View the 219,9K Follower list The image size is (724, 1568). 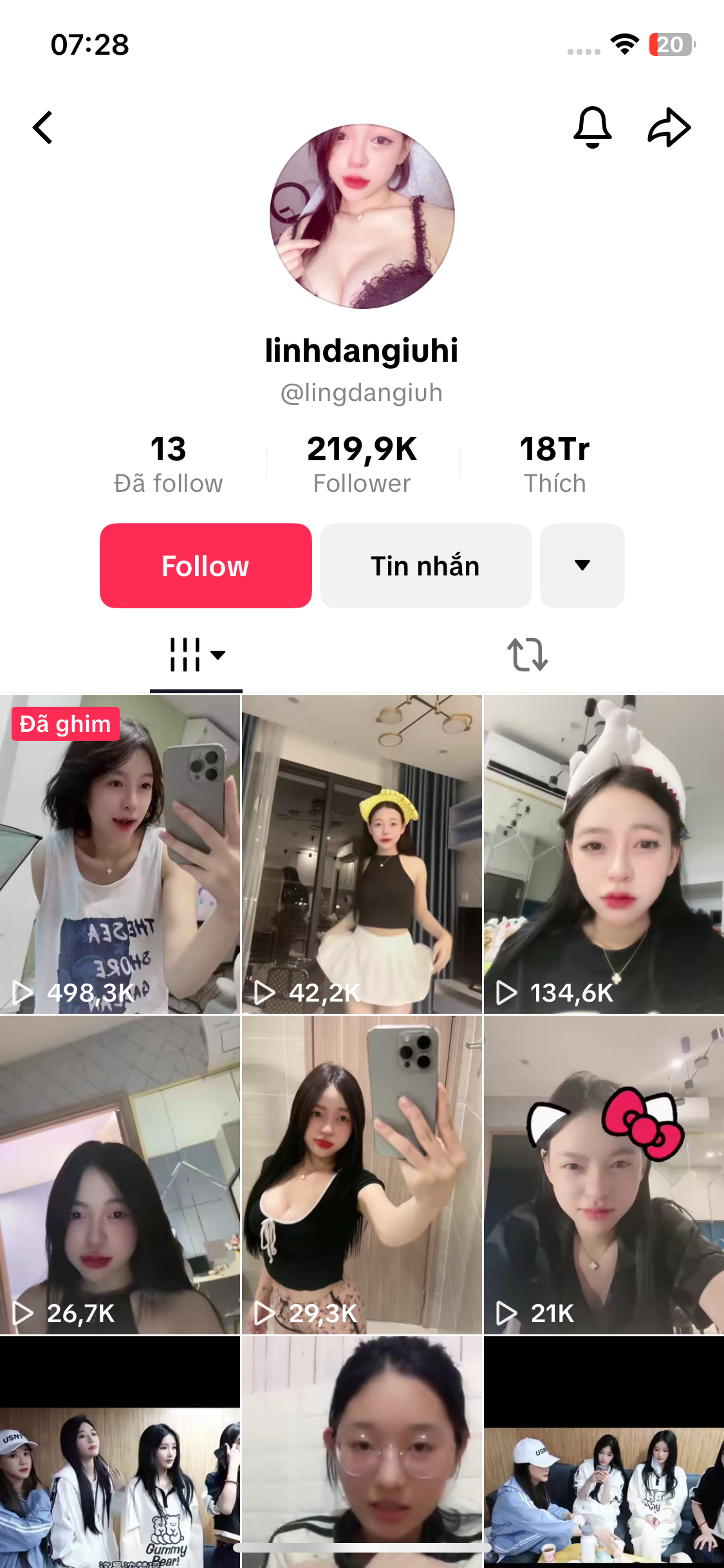click(362, 464)
